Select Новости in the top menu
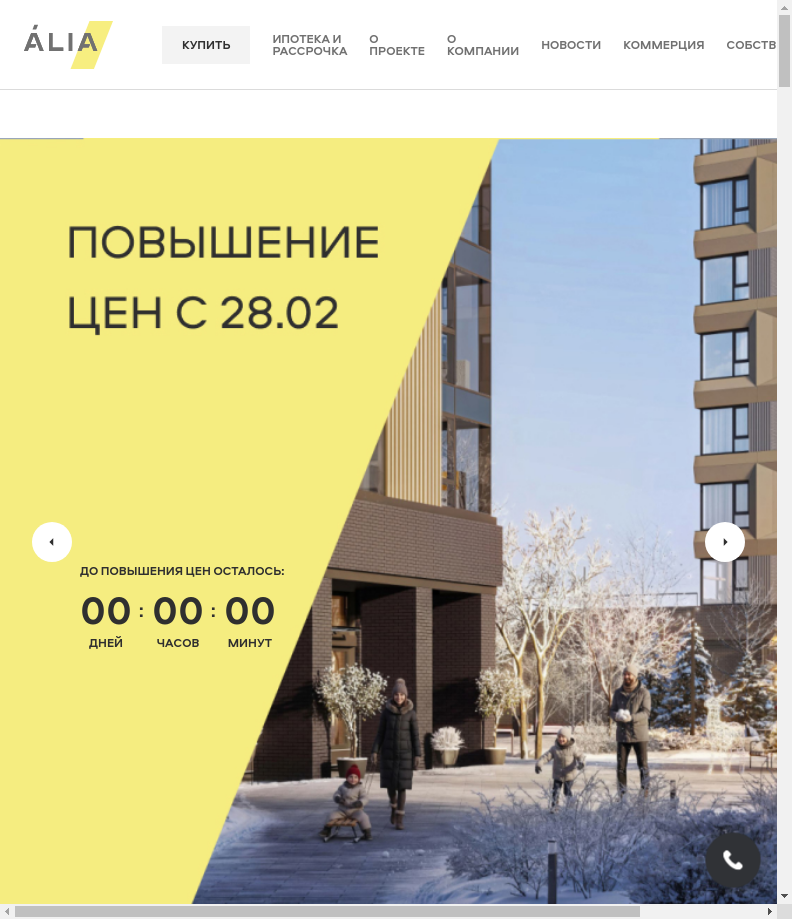This screenshot has height=919, width=792. (571, 45)
